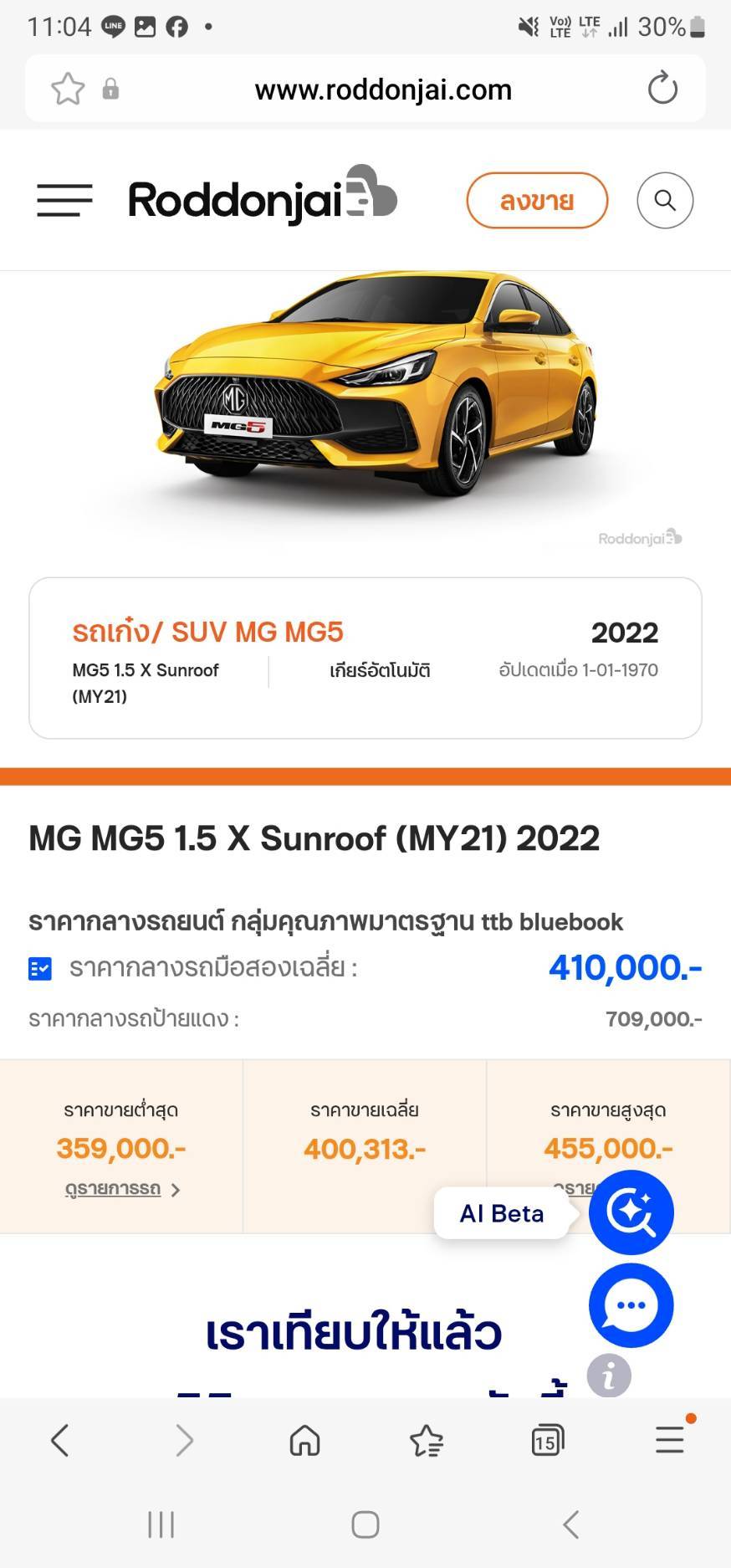Tap the ลงขาย sell button
The image size is (731, 1568).
(537, 201)
